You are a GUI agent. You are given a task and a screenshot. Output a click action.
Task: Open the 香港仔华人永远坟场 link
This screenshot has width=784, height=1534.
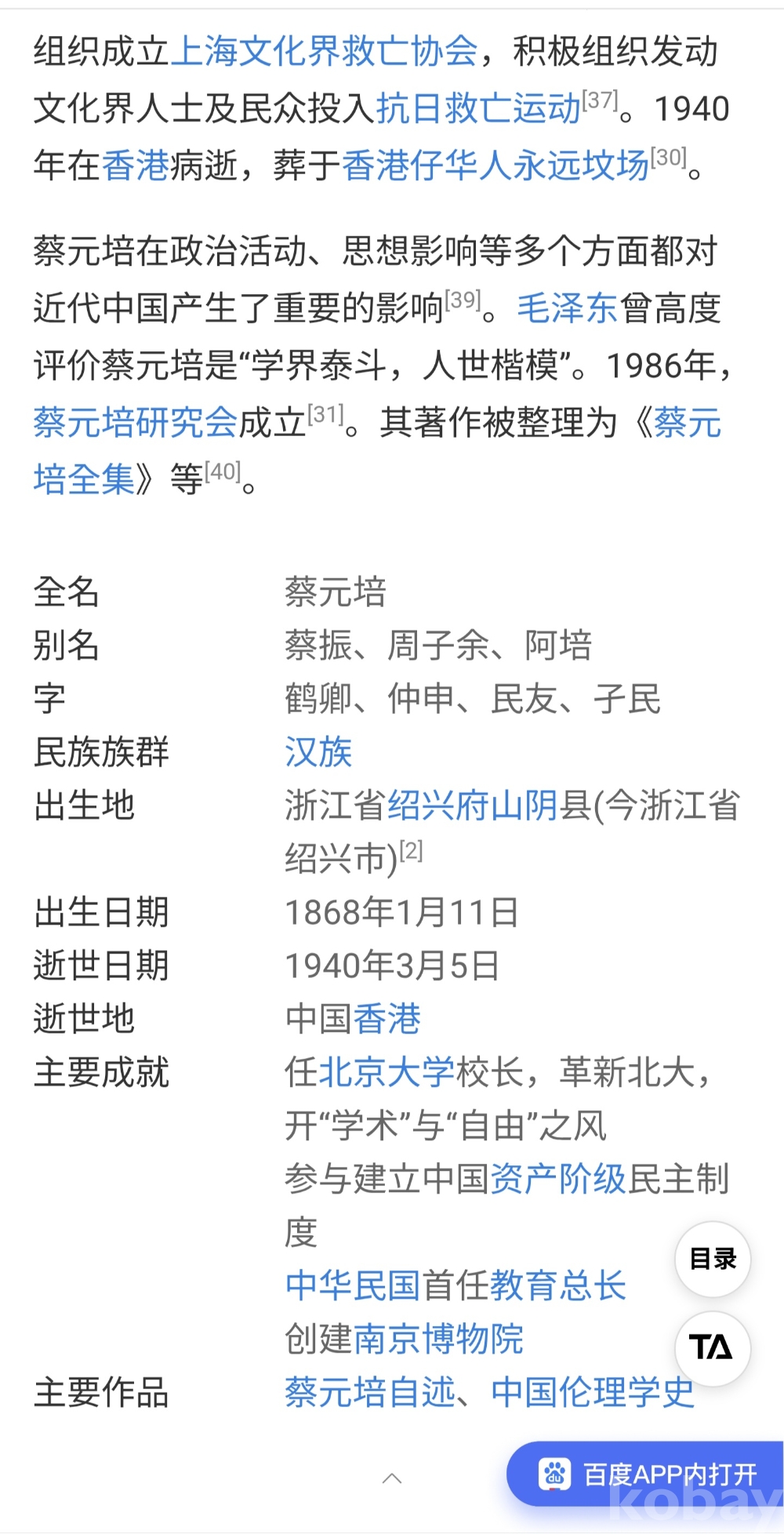495,165
